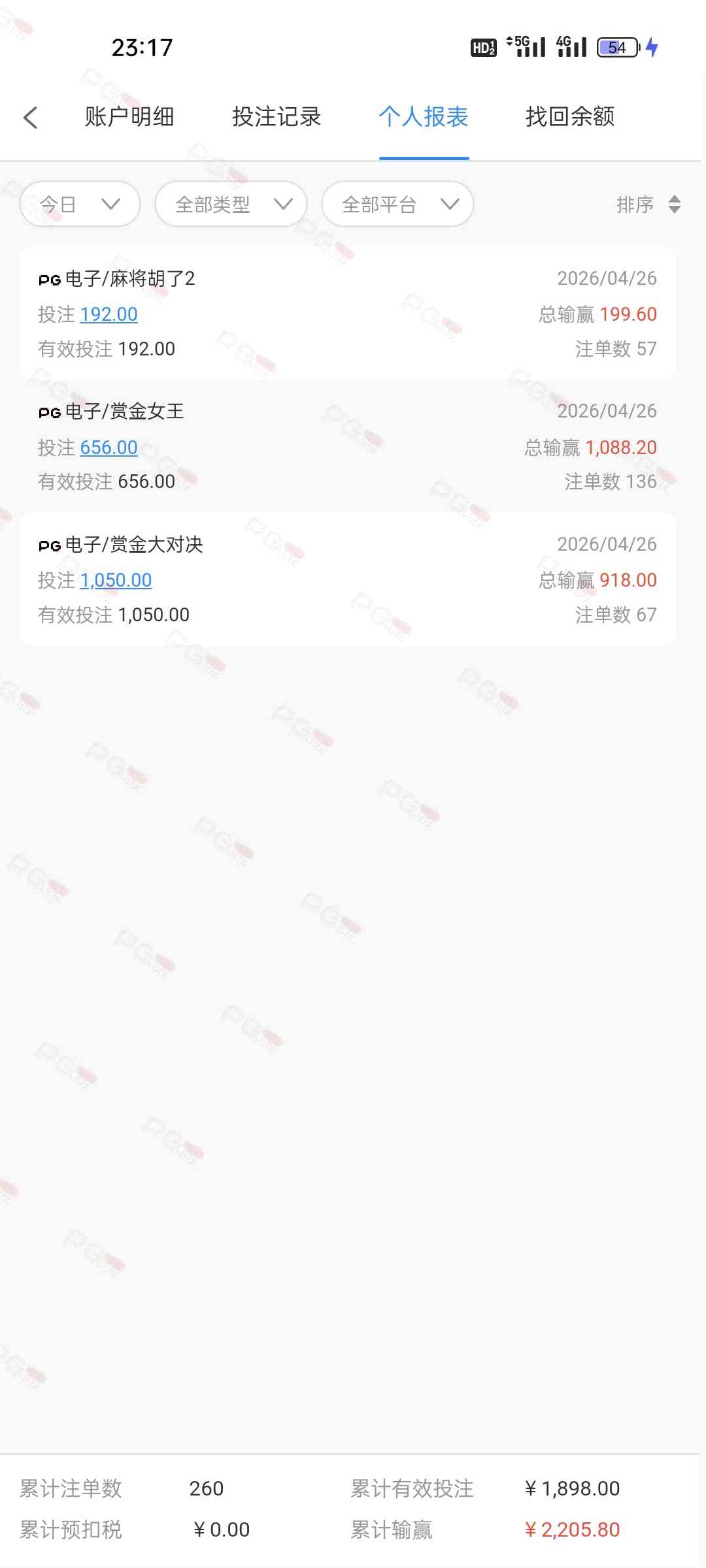This screenshot has width=706, height=1568.
Task: Select the 个人报表 tab
Action: tap(424, 118)
